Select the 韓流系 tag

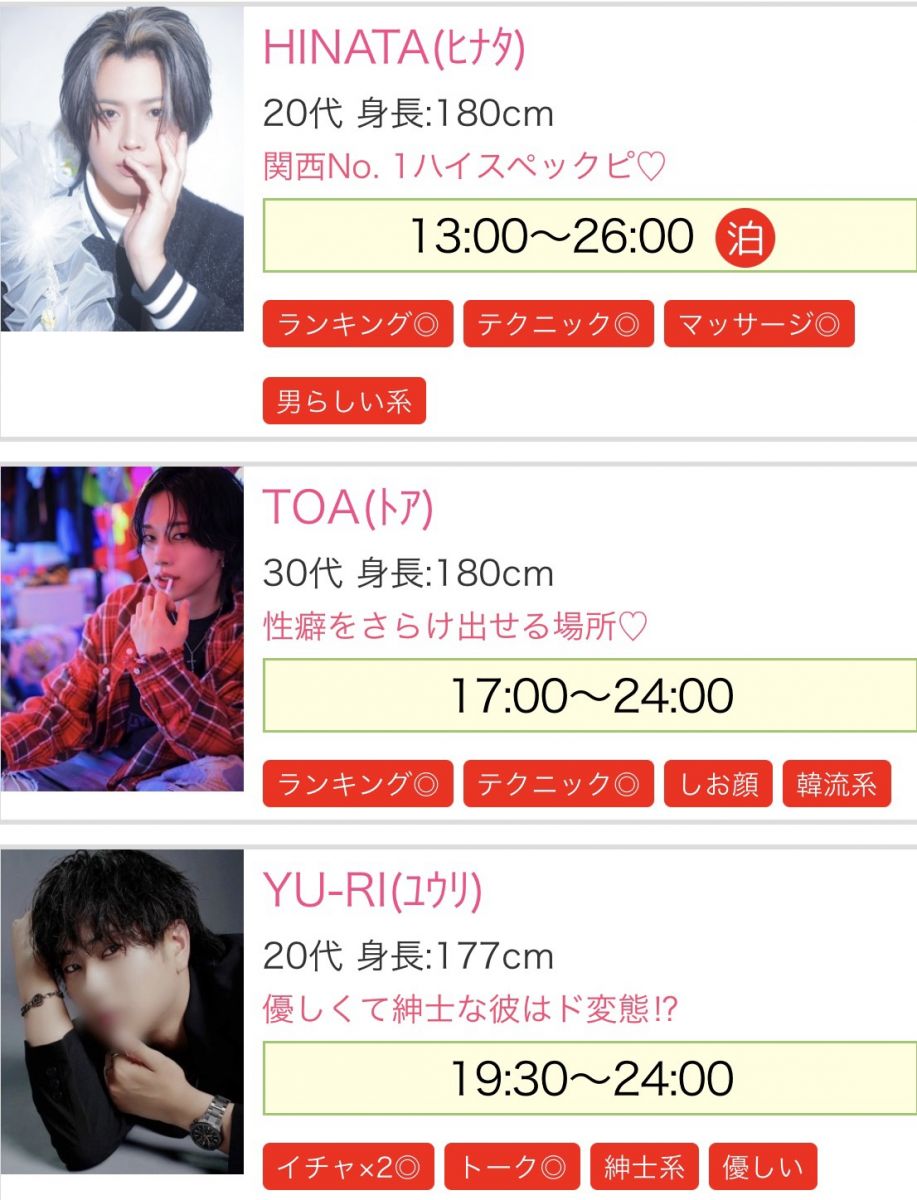pos(836,784)
